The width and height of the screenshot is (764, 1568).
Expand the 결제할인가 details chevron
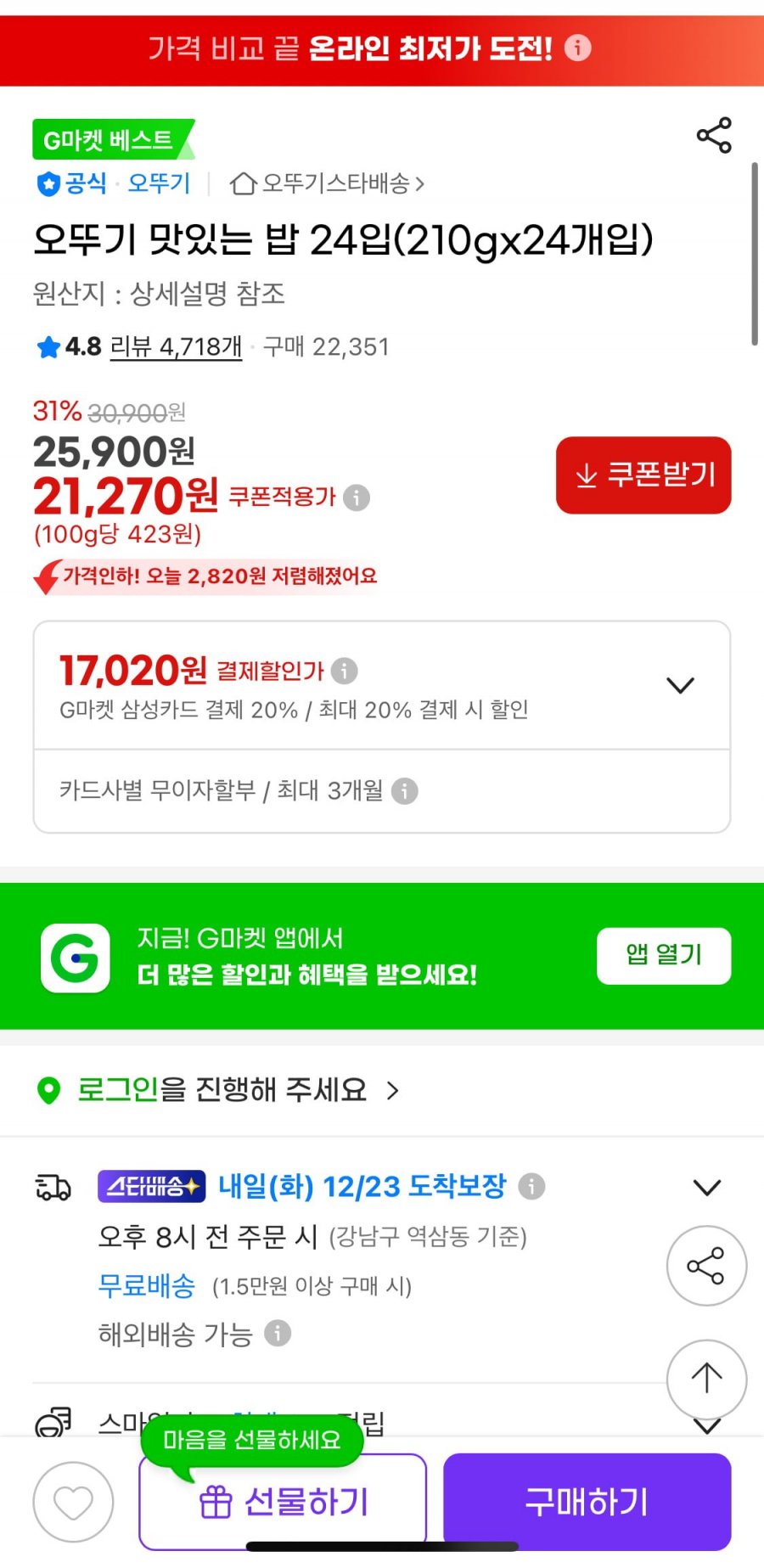coord(680,684)
